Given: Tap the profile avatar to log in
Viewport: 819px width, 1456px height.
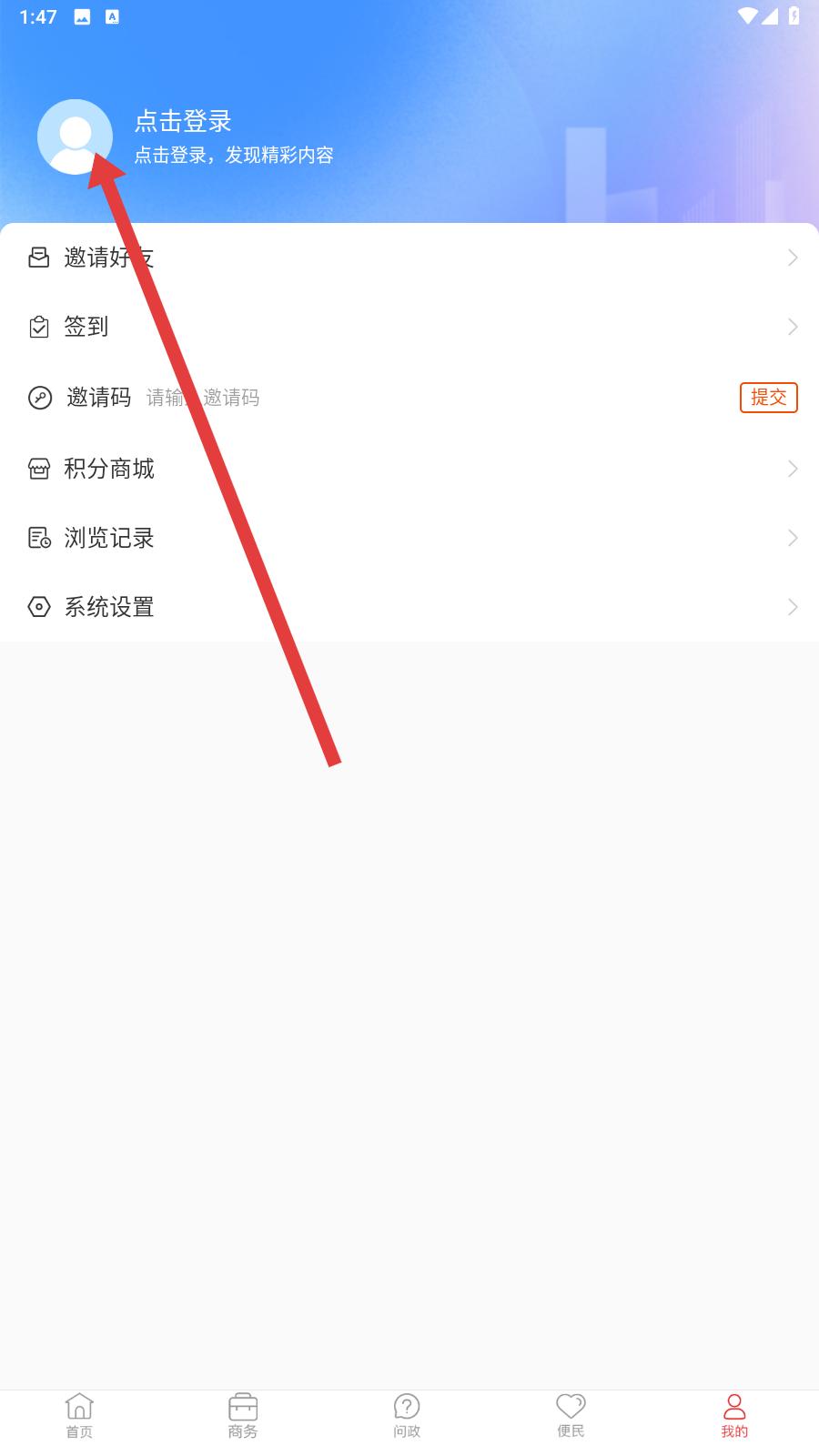Looking at the screenshot, I should point(75,136).
